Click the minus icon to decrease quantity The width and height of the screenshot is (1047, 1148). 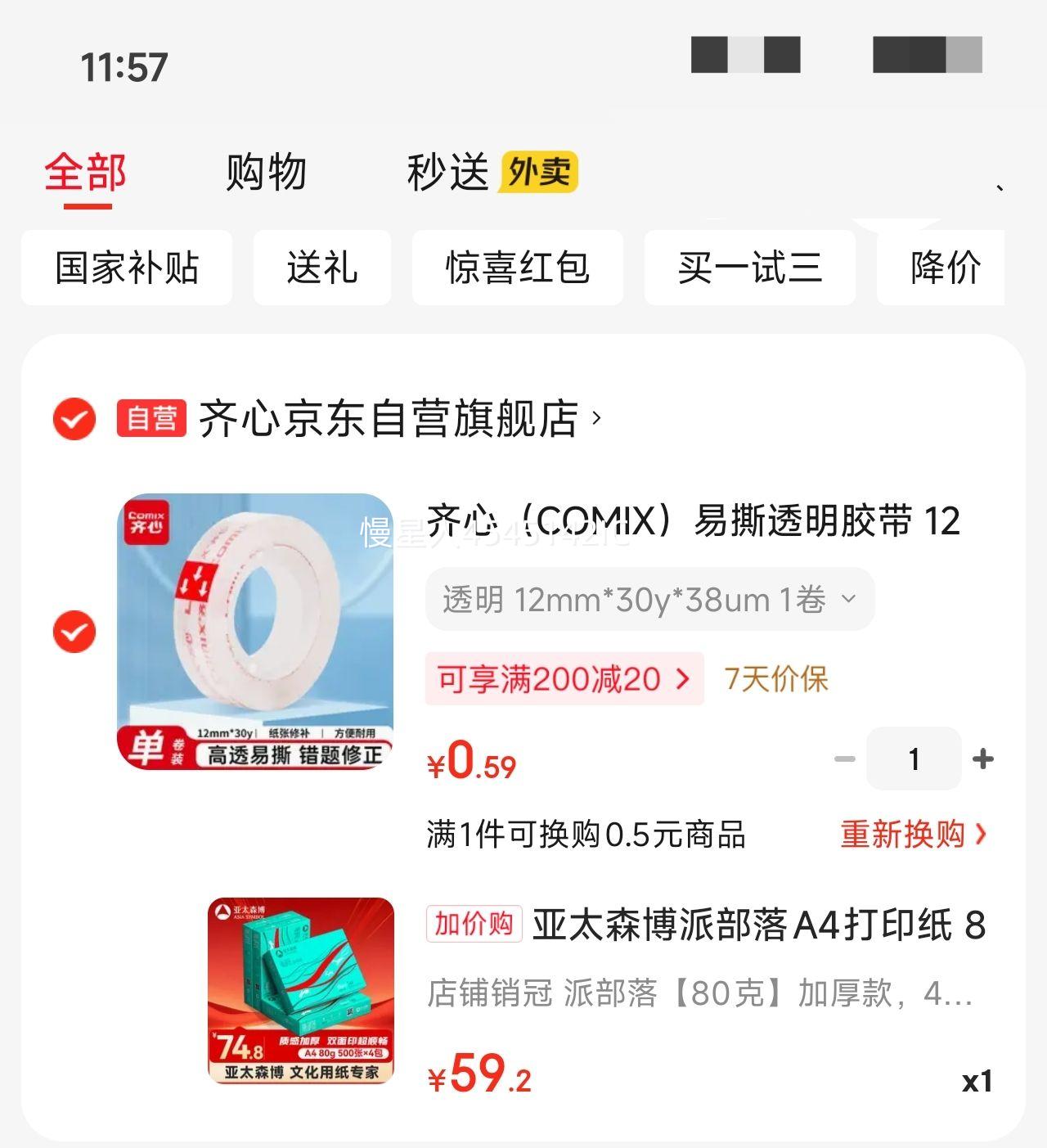pyautogui.click(x=844, y=759)
